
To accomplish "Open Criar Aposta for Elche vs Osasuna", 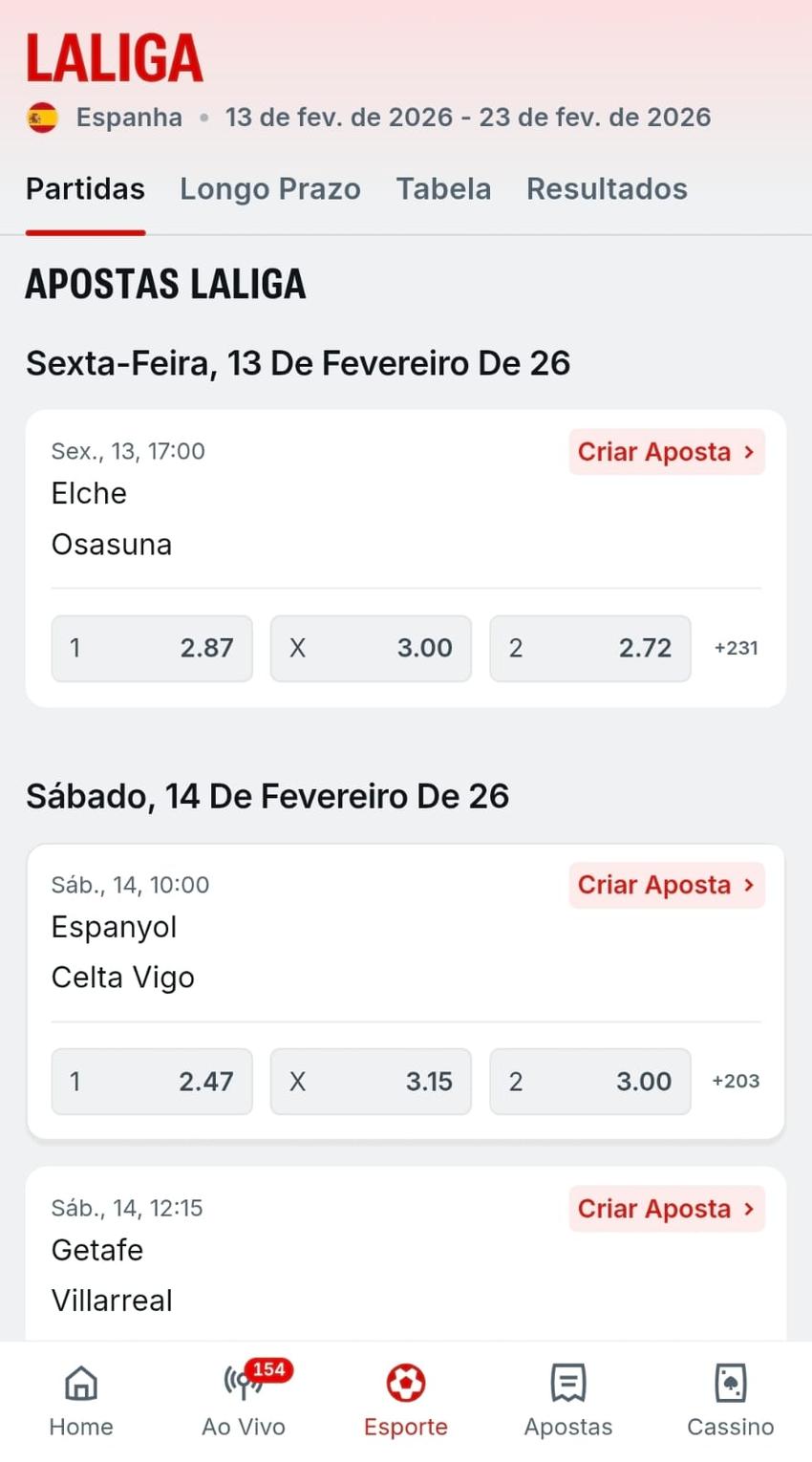I will click(x=666, y=451).
